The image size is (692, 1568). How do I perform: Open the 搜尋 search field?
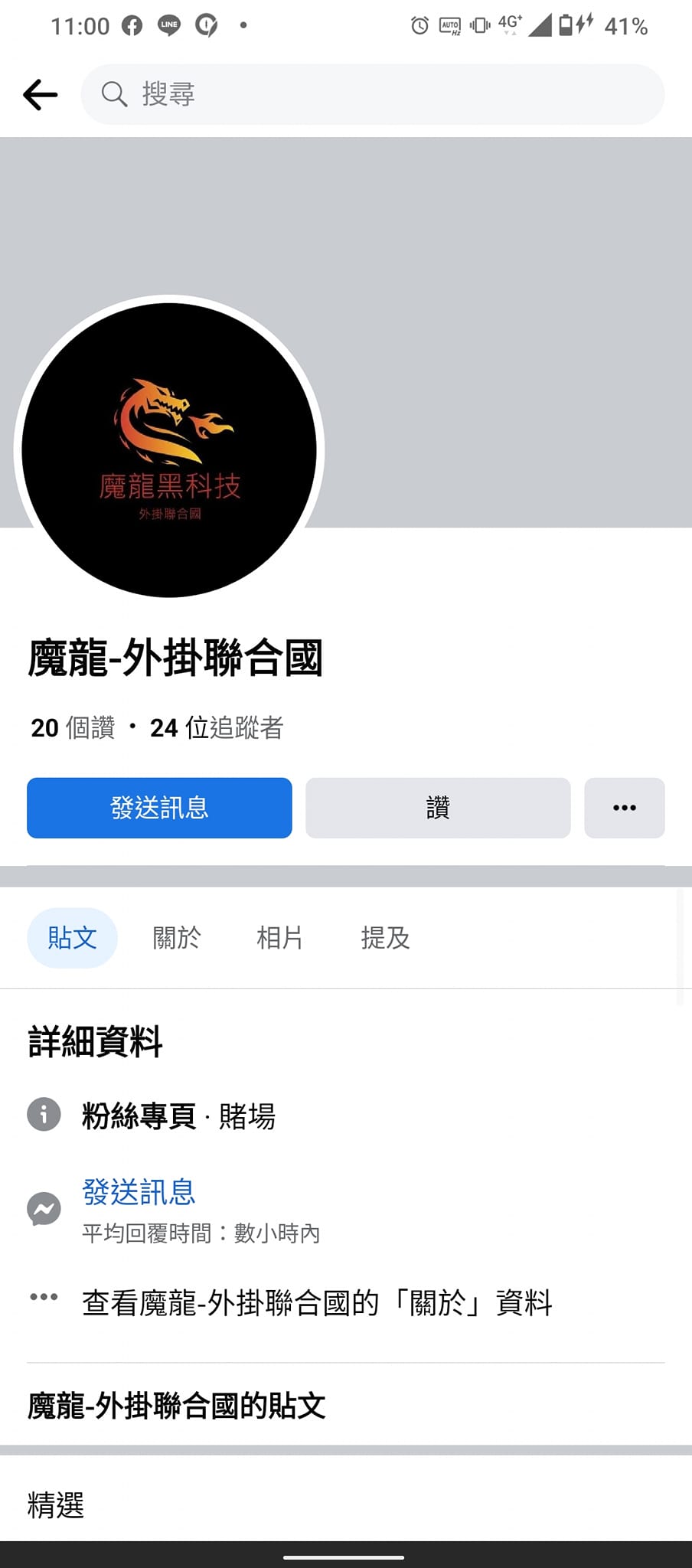pyautogui.click(x=373, y=94)
